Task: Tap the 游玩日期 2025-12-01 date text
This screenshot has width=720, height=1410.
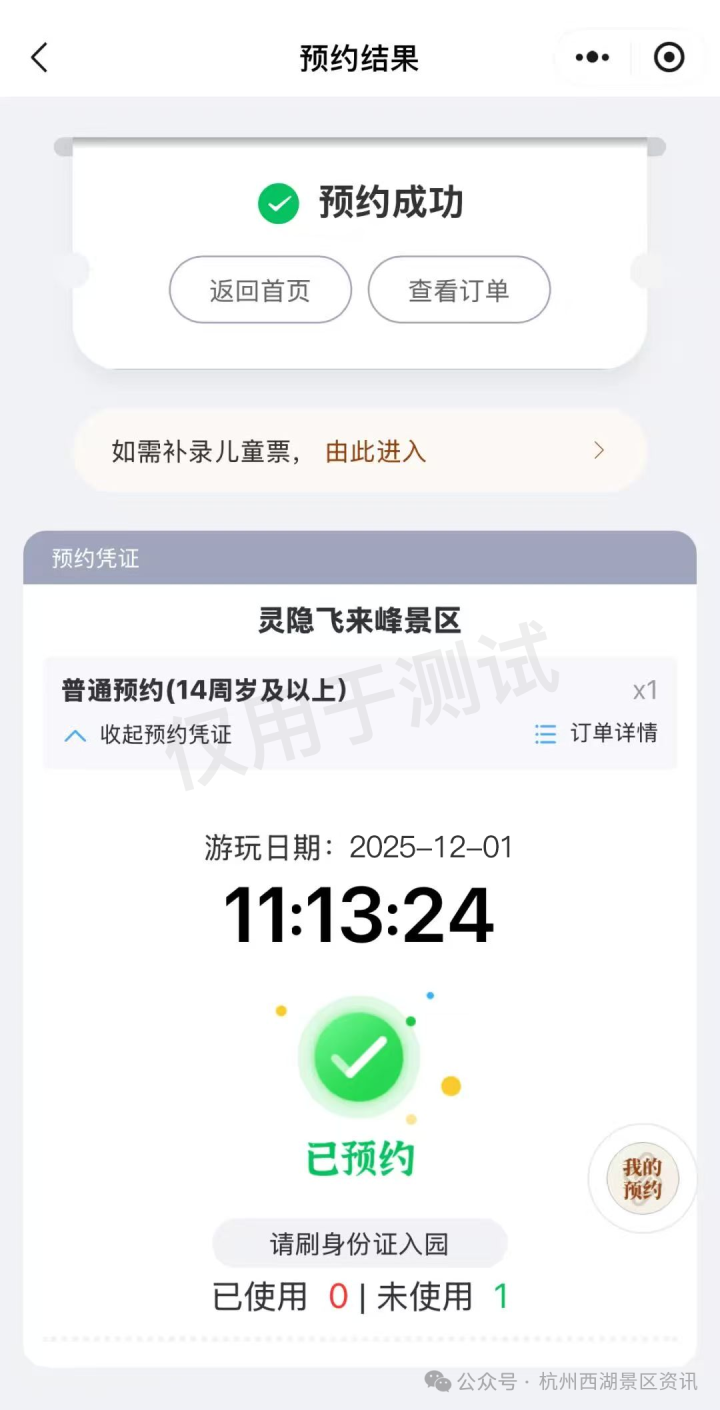Action: click(x=359, y=847)
